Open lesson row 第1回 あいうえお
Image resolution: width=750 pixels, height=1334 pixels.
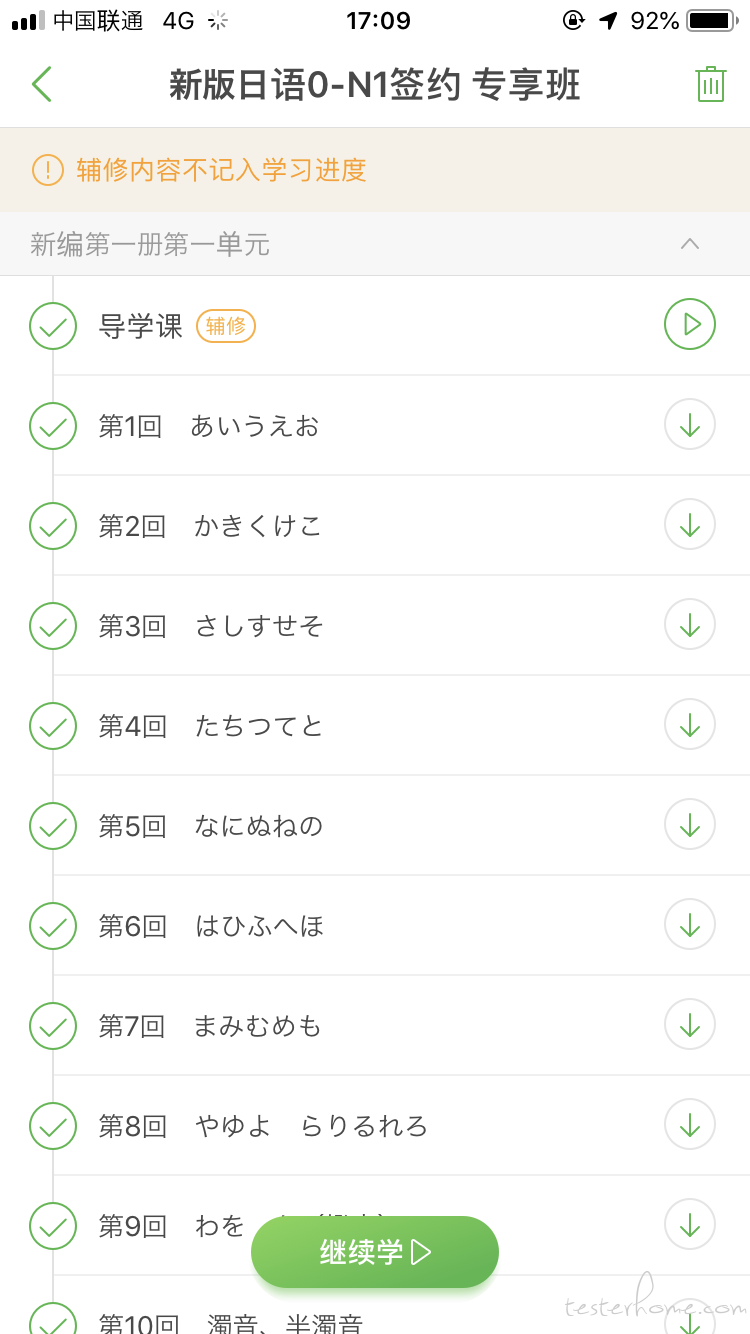(x=375, y=426)
